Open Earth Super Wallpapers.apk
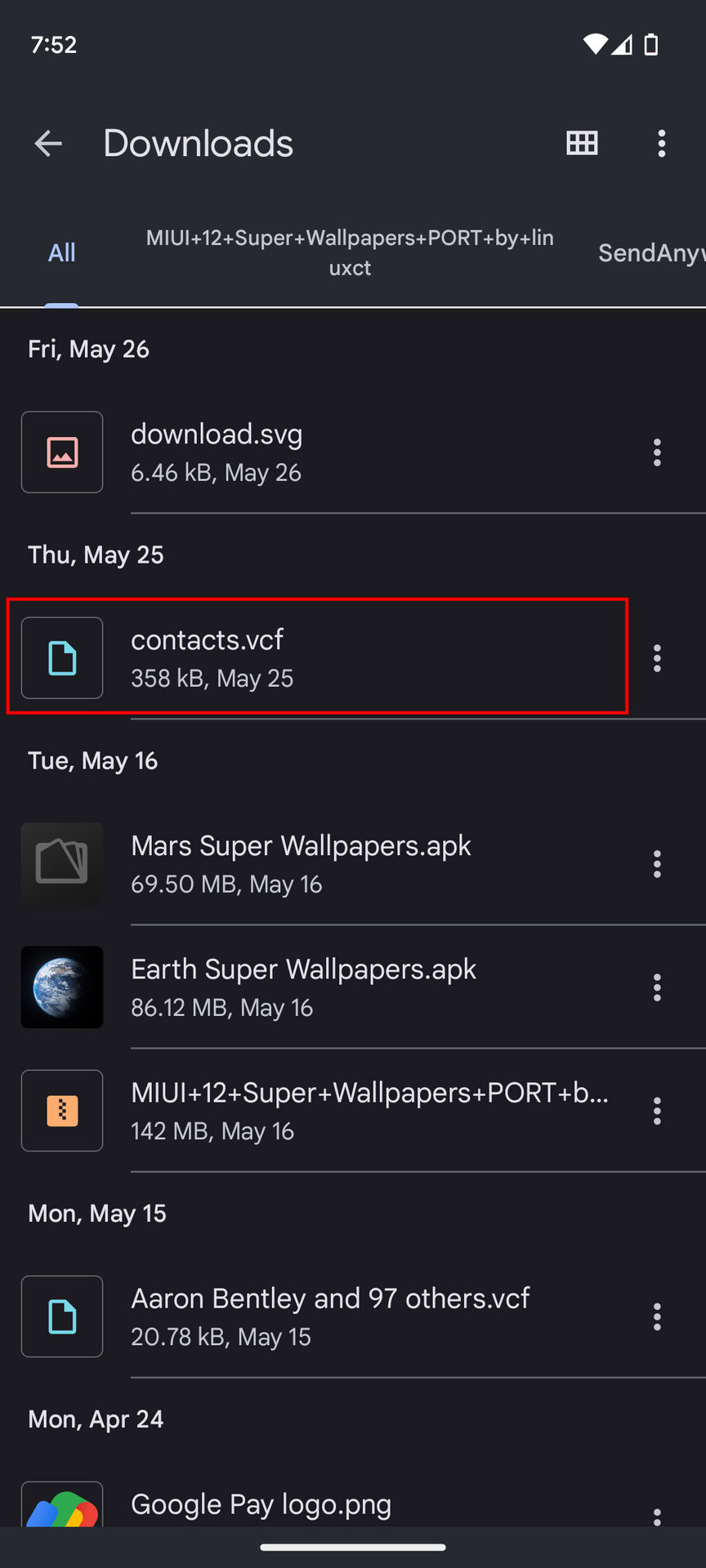Image resolution: width=706 pixels, height=1568 pixels. pyautogui.click(x=327, y=987)
